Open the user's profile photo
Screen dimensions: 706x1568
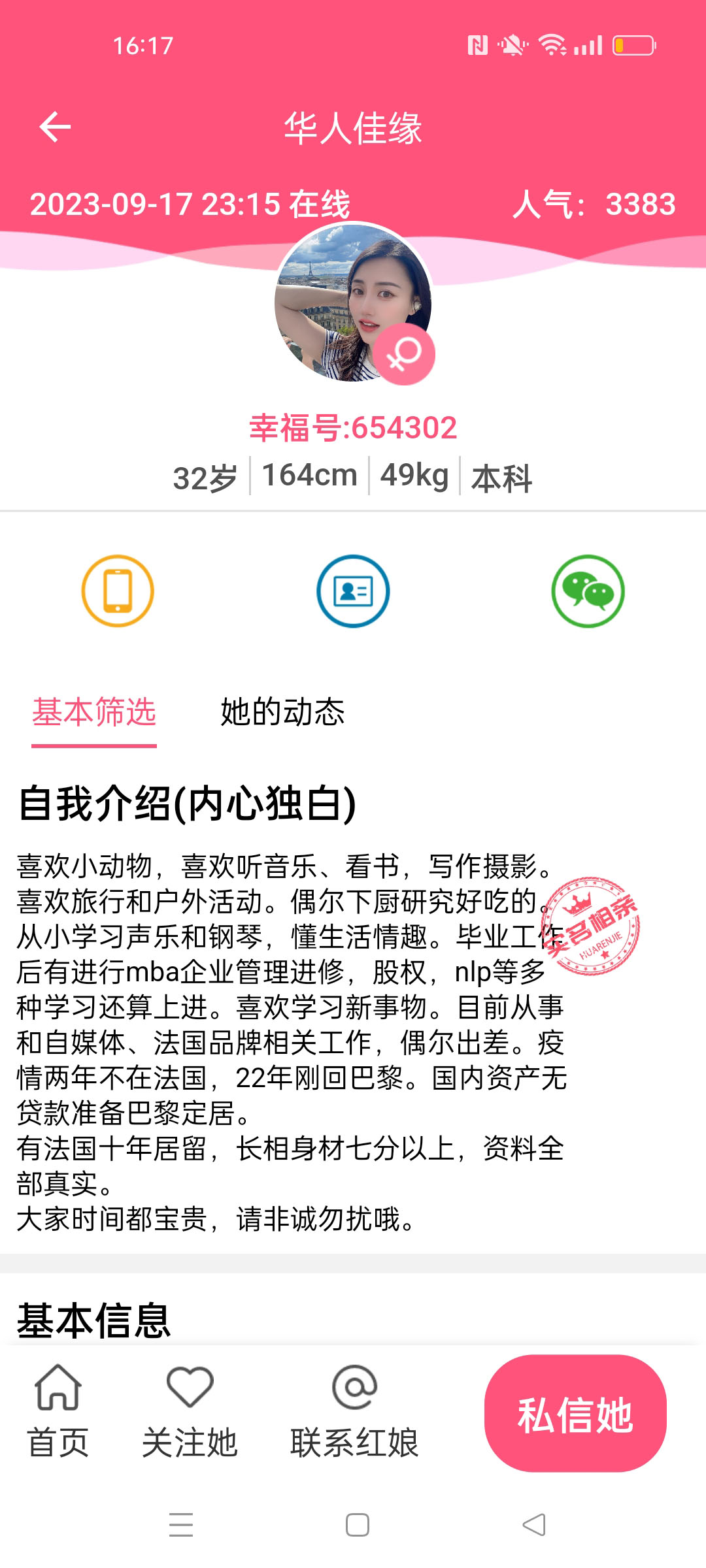click(352, 302)
